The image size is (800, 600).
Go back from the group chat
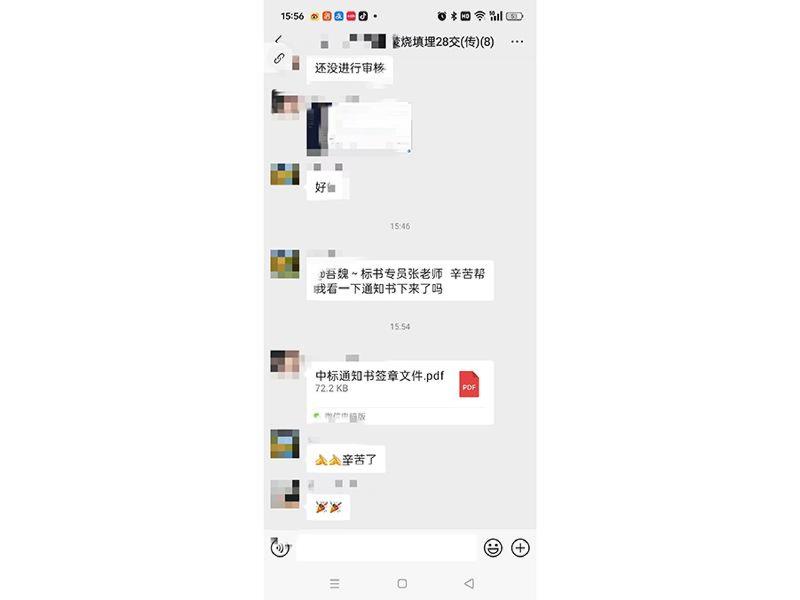(278, 40)
